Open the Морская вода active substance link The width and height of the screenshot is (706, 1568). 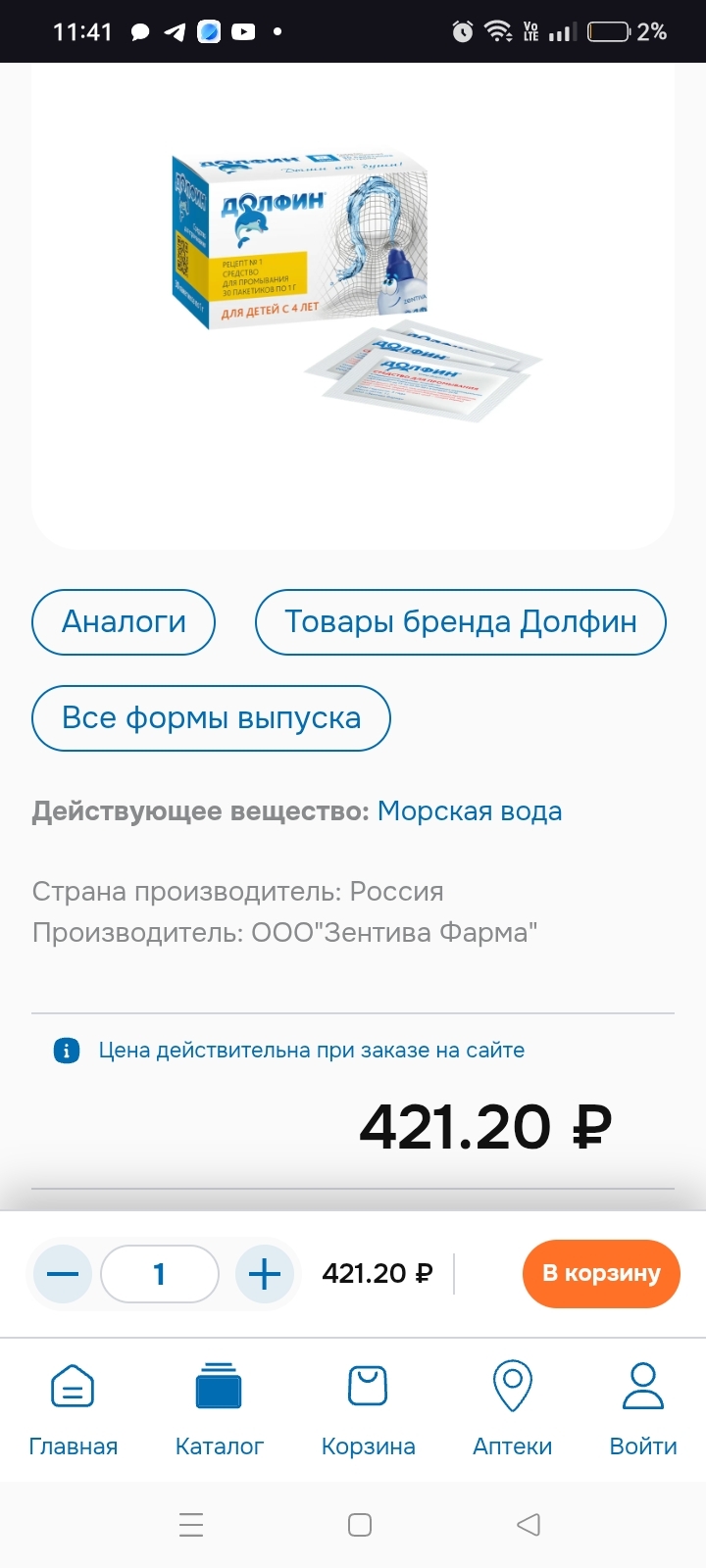pyautogui.click(x=470, y=811)
